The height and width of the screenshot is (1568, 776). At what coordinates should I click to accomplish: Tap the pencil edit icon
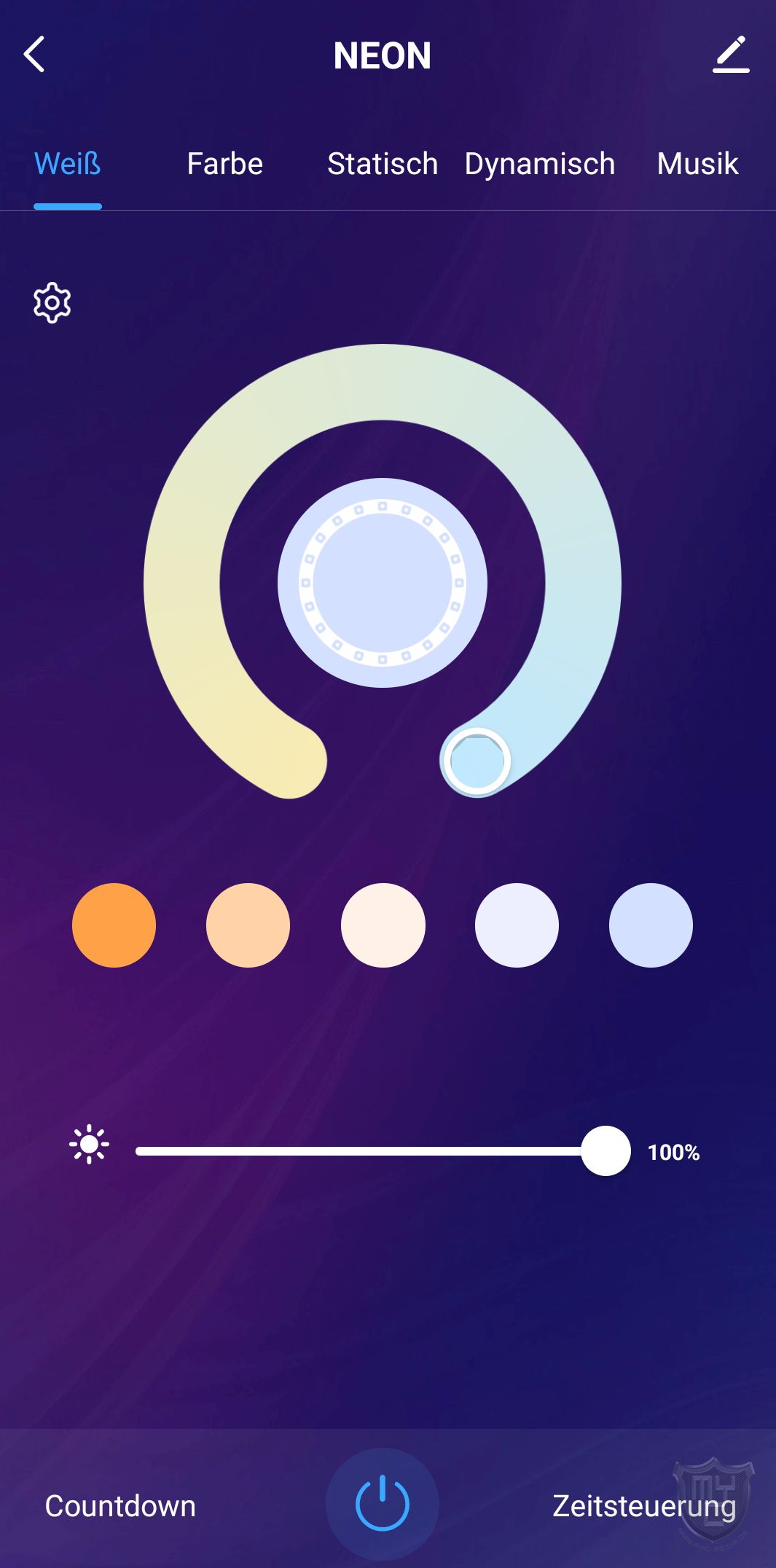click(x=731, y=55)
